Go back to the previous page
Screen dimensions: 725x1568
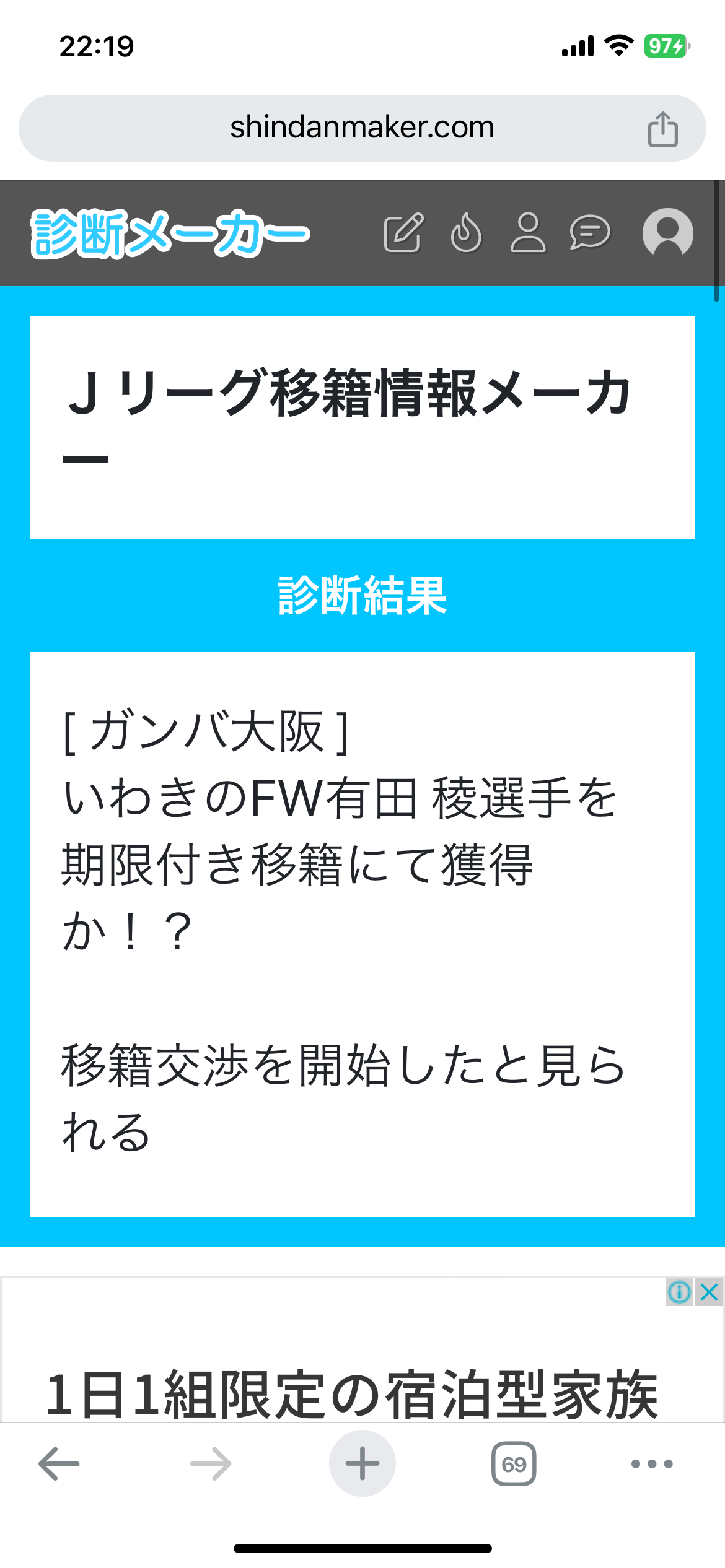[x=59, y=1463]
